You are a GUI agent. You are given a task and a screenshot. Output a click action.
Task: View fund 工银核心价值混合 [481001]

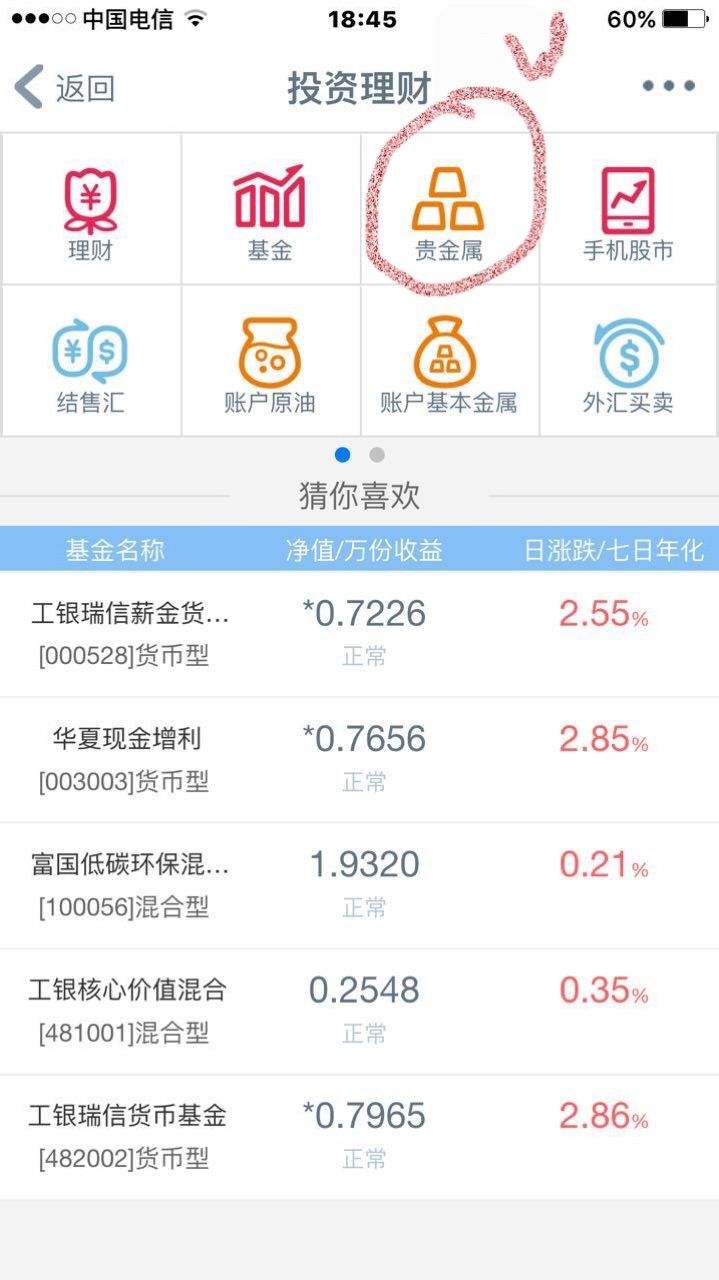click(359, 1012)
